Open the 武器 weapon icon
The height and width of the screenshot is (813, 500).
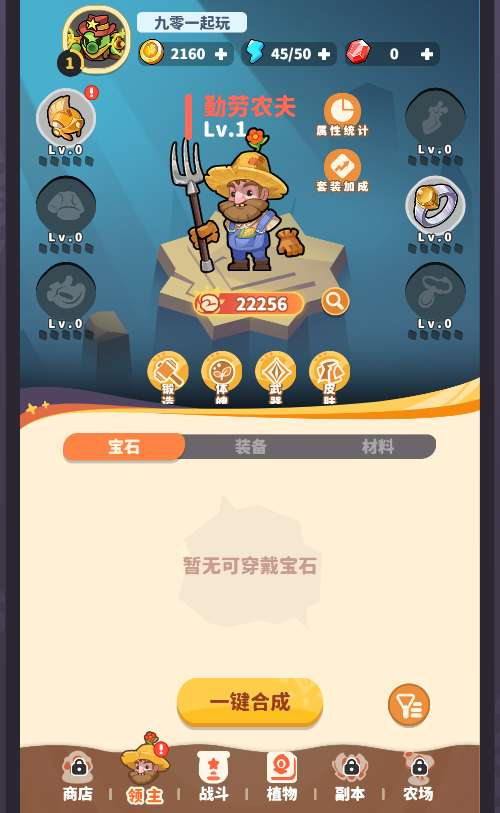tap(275, 377)
